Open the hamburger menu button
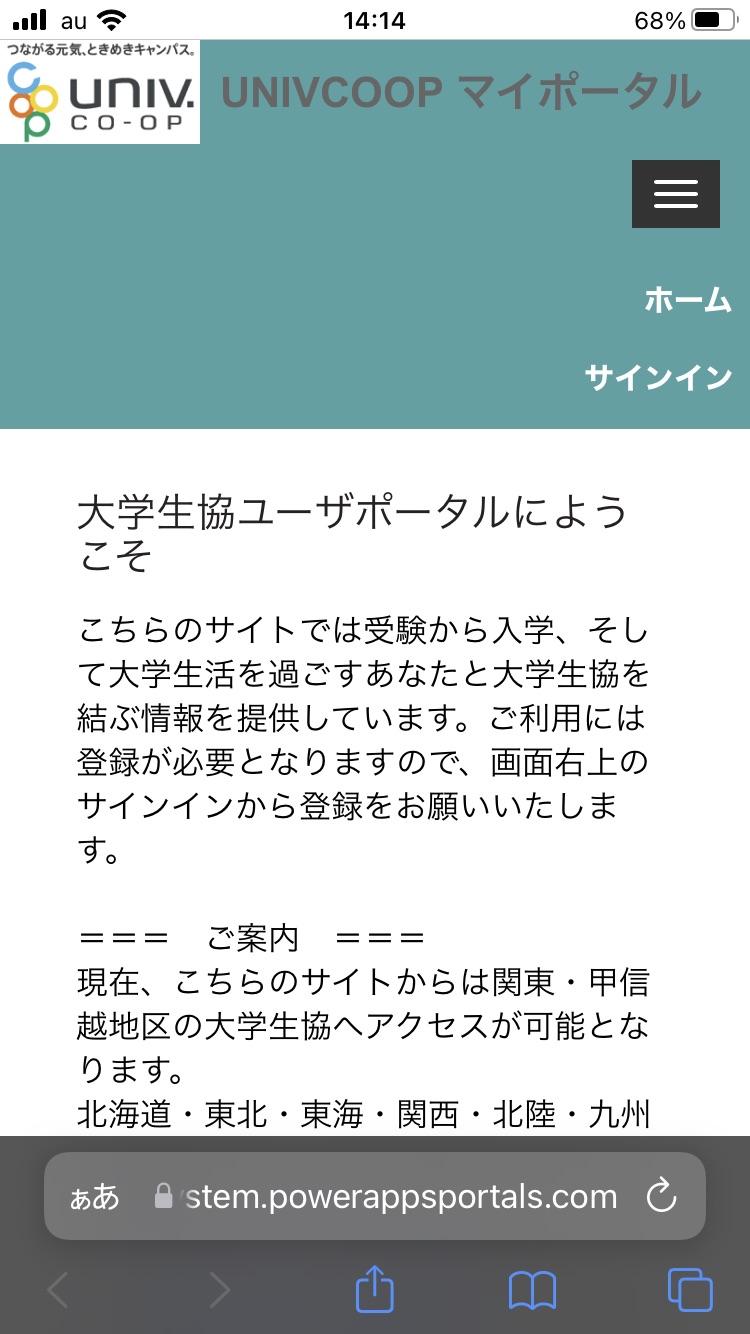This screenshot has height=1334, width=750. coord(675,194)
